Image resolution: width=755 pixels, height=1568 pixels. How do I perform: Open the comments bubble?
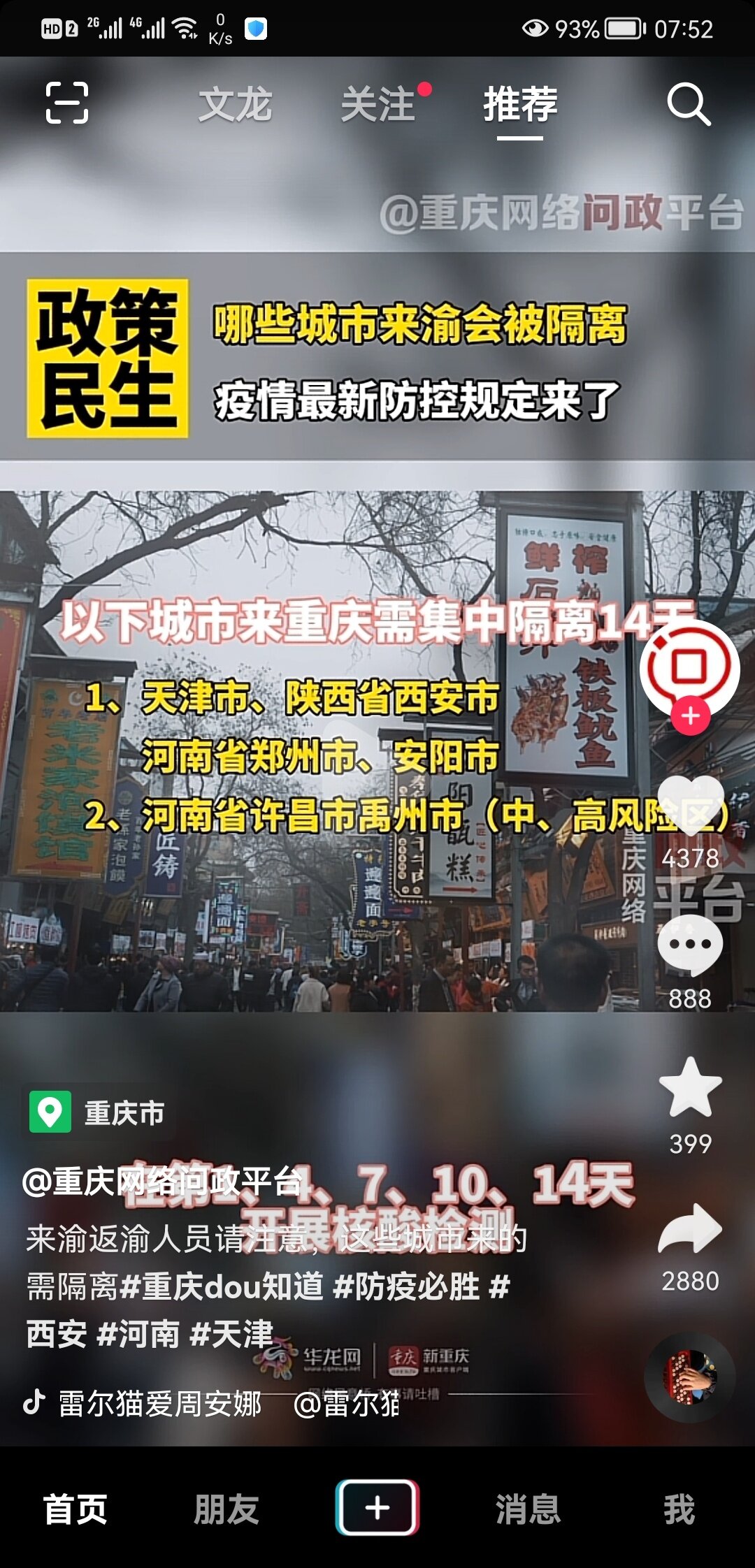[690, 944]
